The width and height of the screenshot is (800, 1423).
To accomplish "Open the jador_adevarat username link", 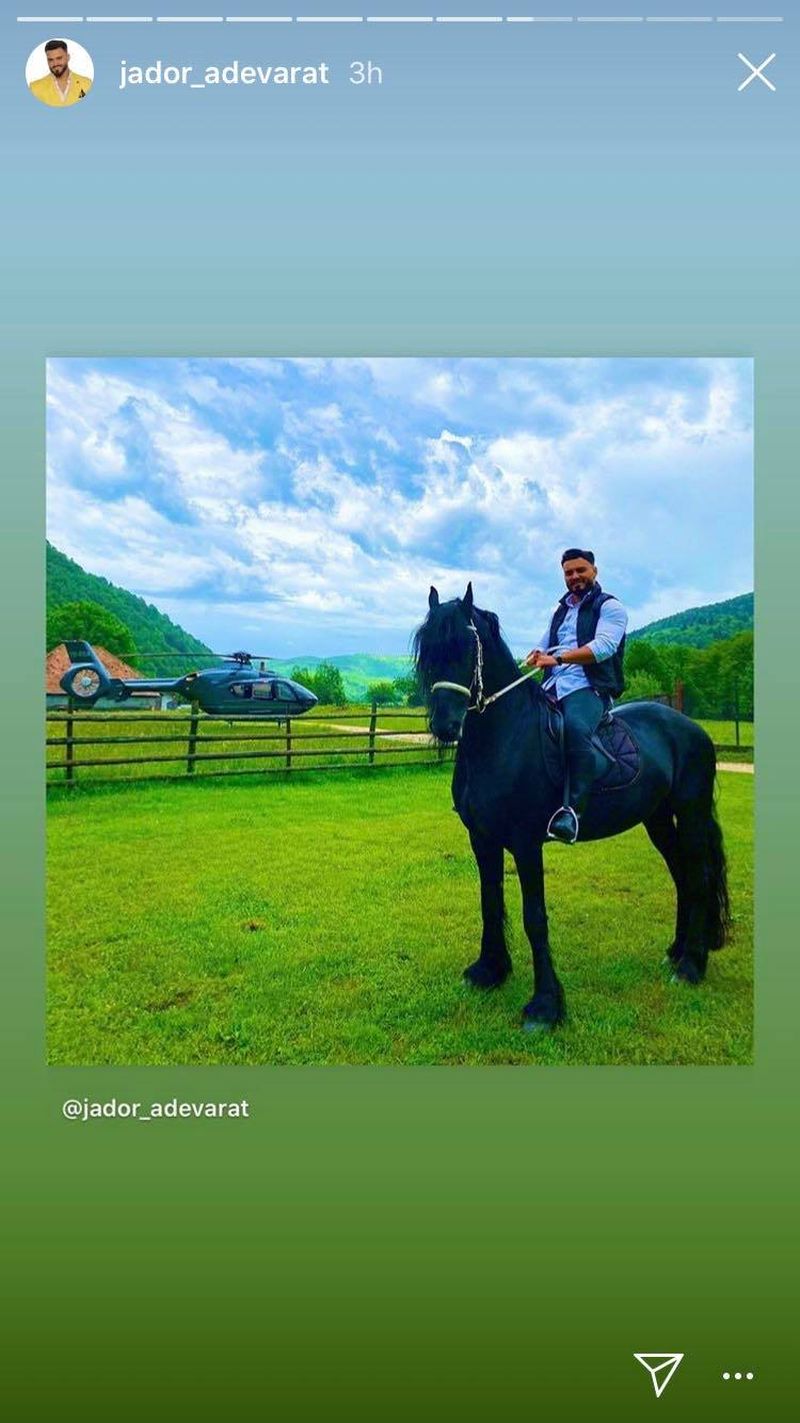I will (223, 73).
